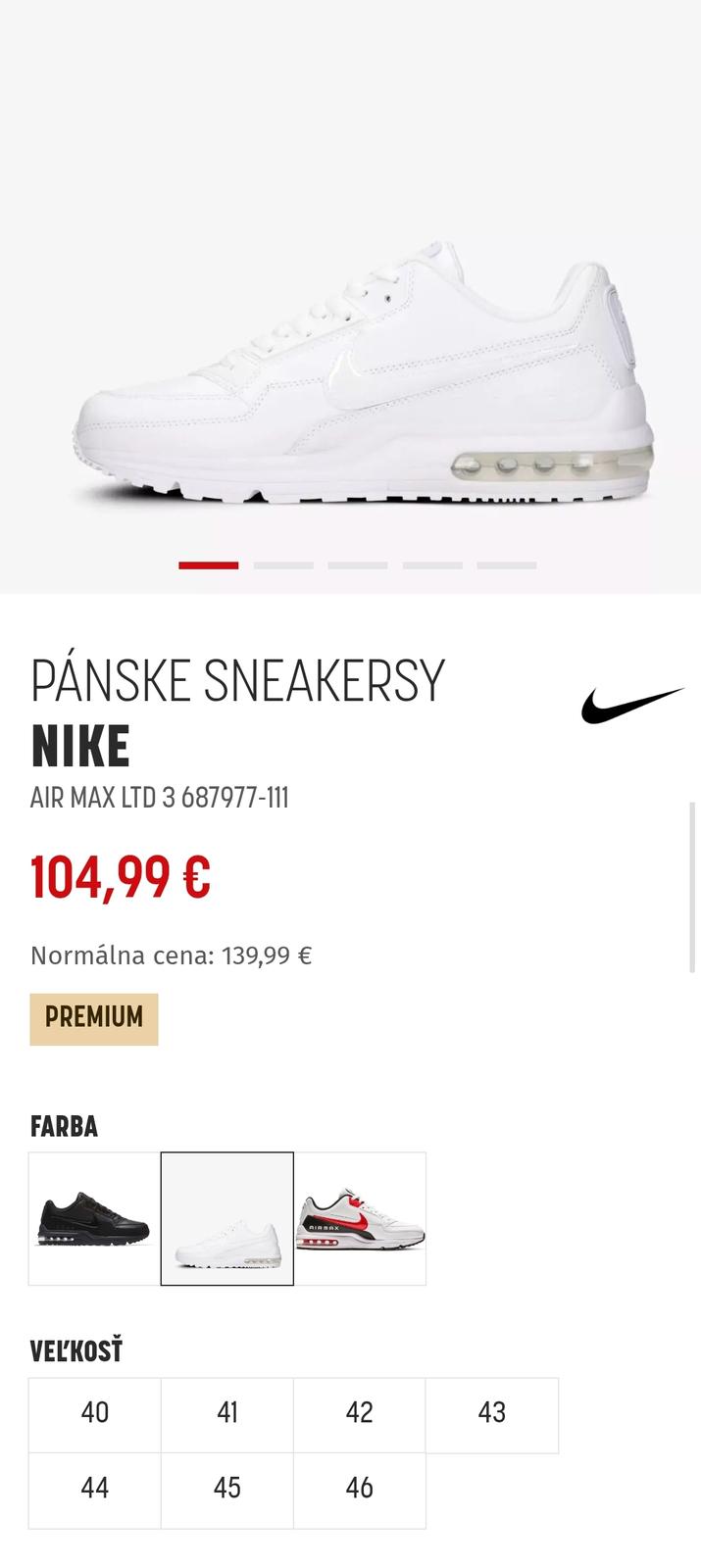Image resolution: width=701 pixels, height=1568 pixels.
Task: Jump to the fifth product image indicator
Action: pos(506,565)
